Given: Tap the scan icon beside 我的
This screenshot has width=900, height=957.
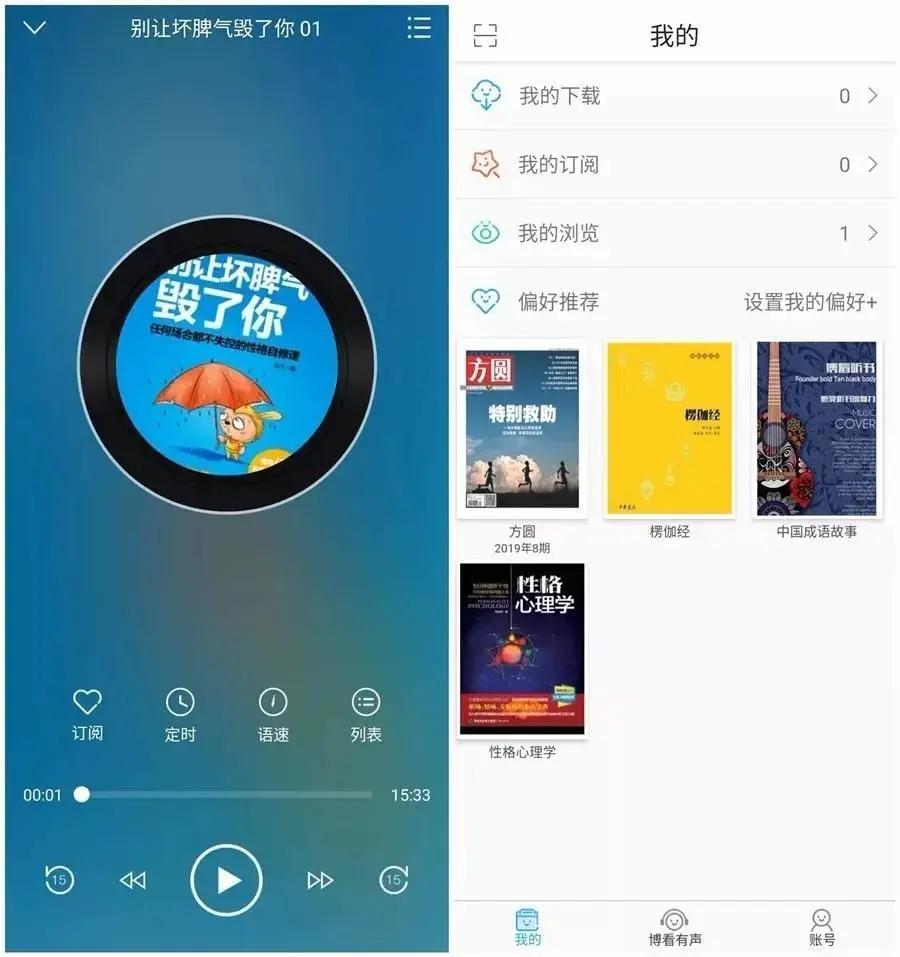Looking at the screenshot, I should pyautogui.click(x=485, y=36).
